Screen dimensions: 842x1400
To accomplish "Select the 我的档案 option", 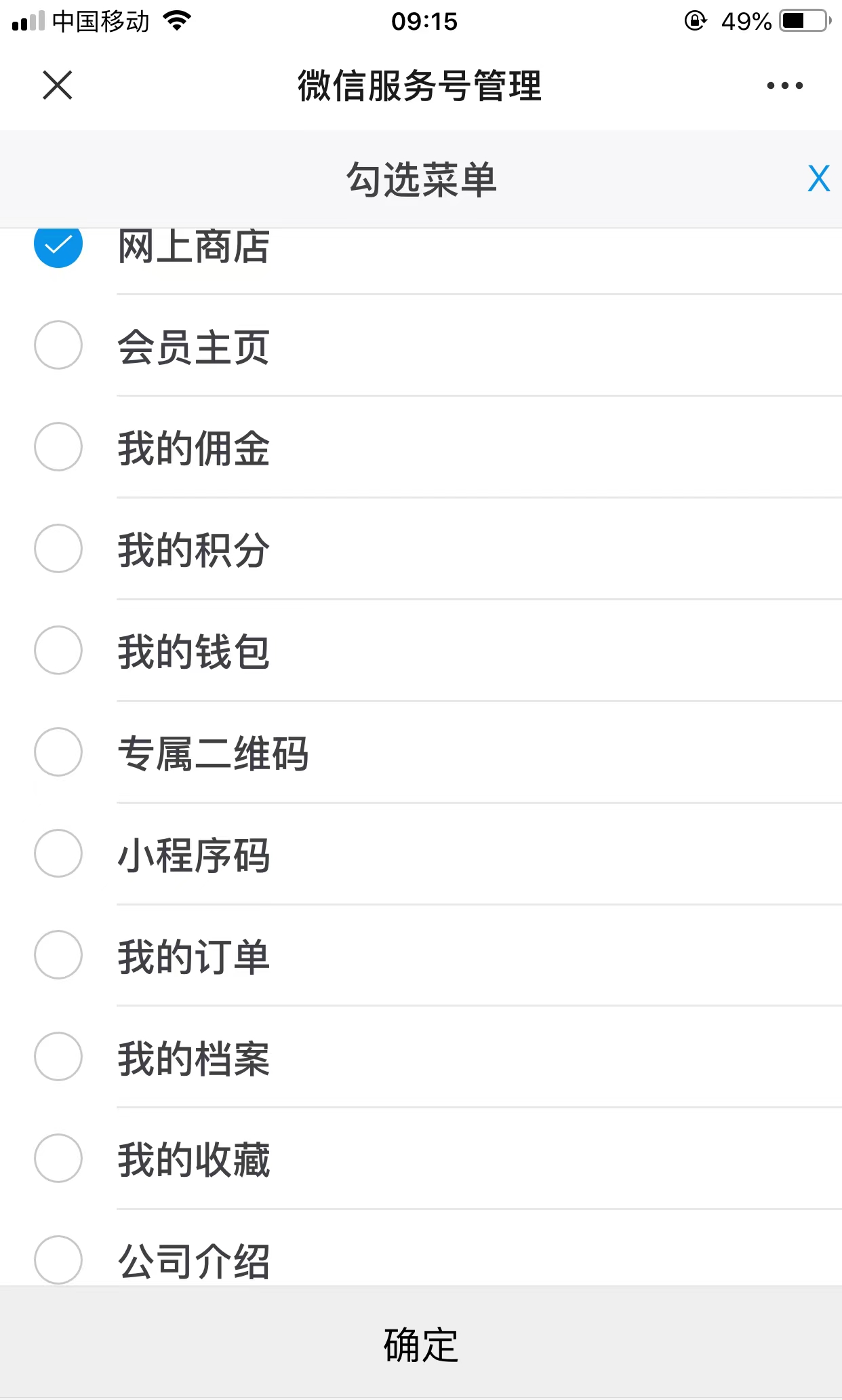I will pyautogui.click(x=58, y=1057).
